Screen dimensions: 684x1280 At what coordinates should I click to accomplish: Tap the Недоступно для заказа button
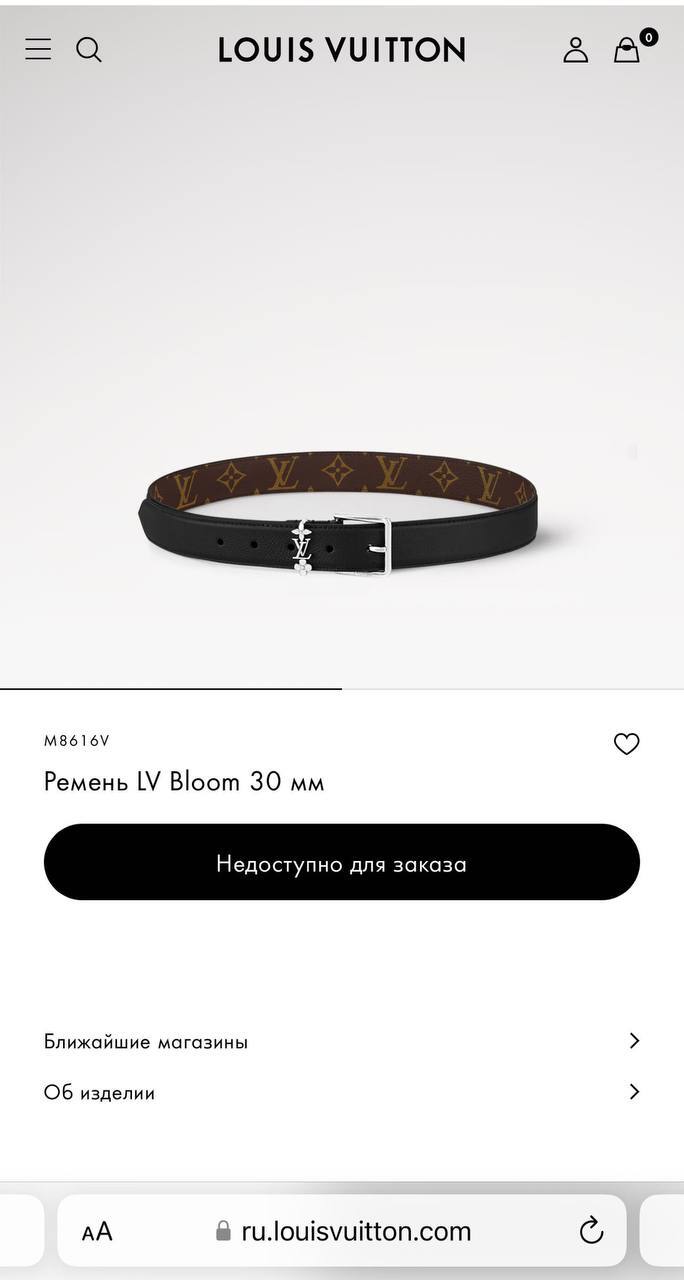coord(342,862)
